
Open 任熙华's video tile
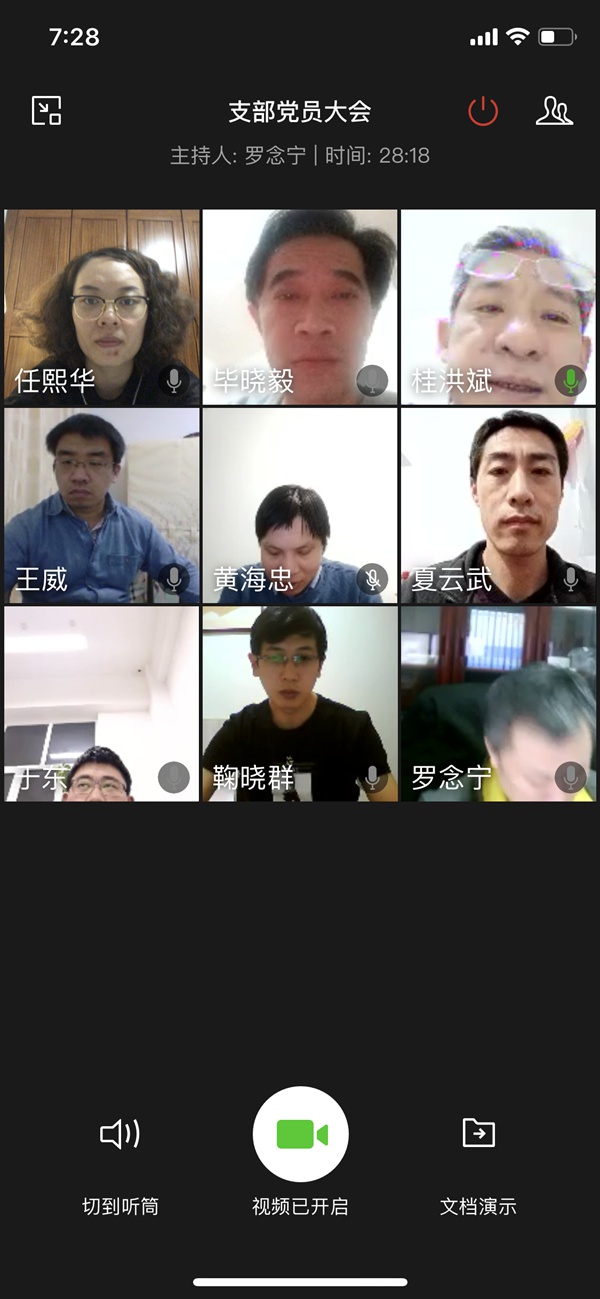click(102, 307)
